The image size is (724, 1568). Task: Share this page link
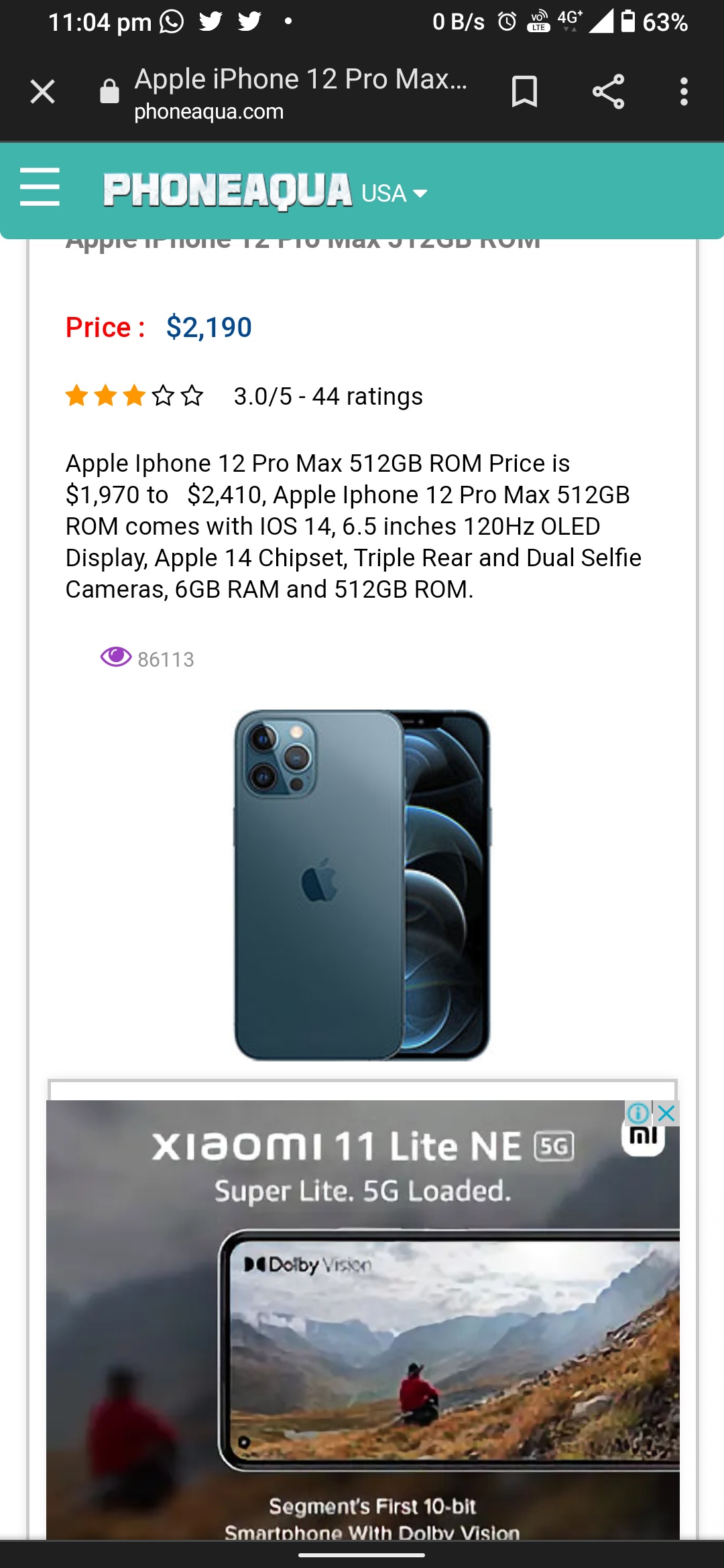(x=608, y=92)
